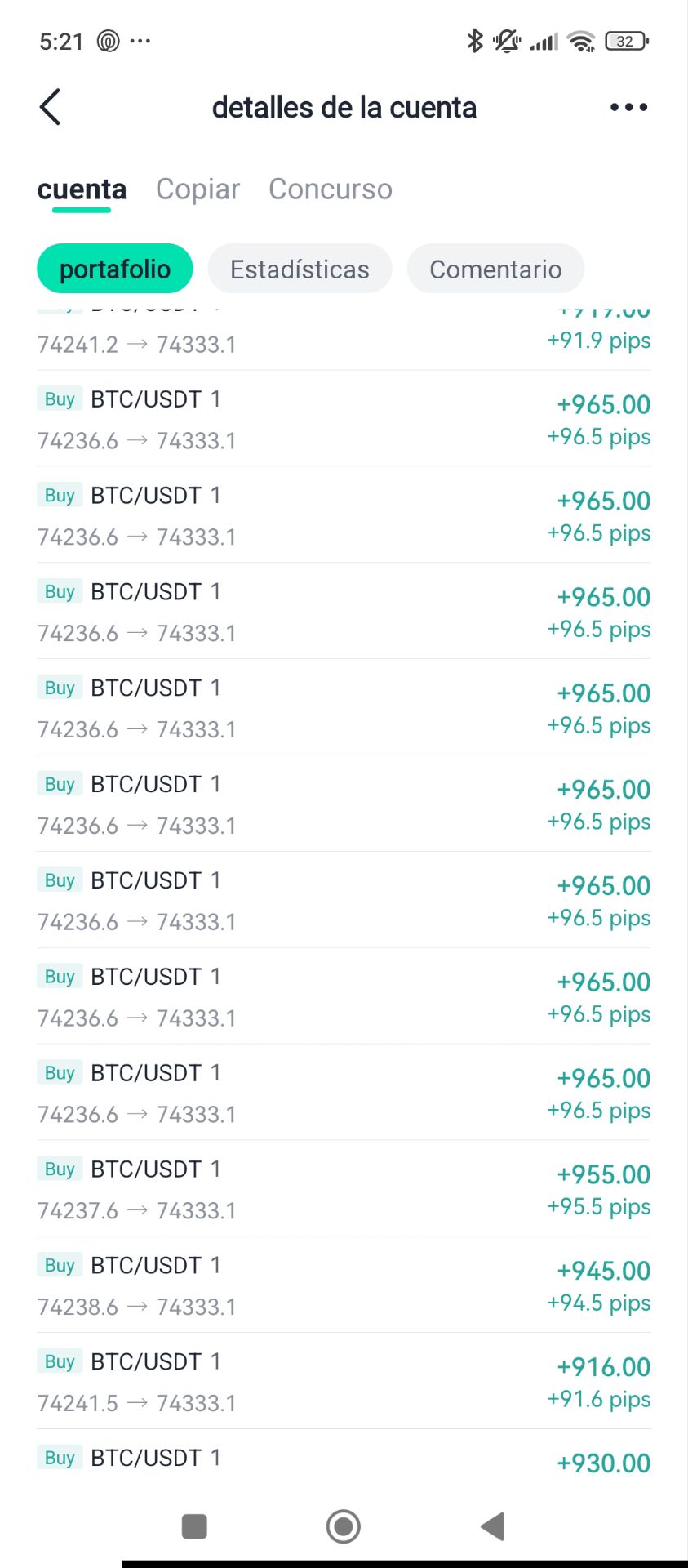688x1568 pixels.
Task: Open the three-dot overflow menu
Action: pyautogui.click(x=628, y=107)
